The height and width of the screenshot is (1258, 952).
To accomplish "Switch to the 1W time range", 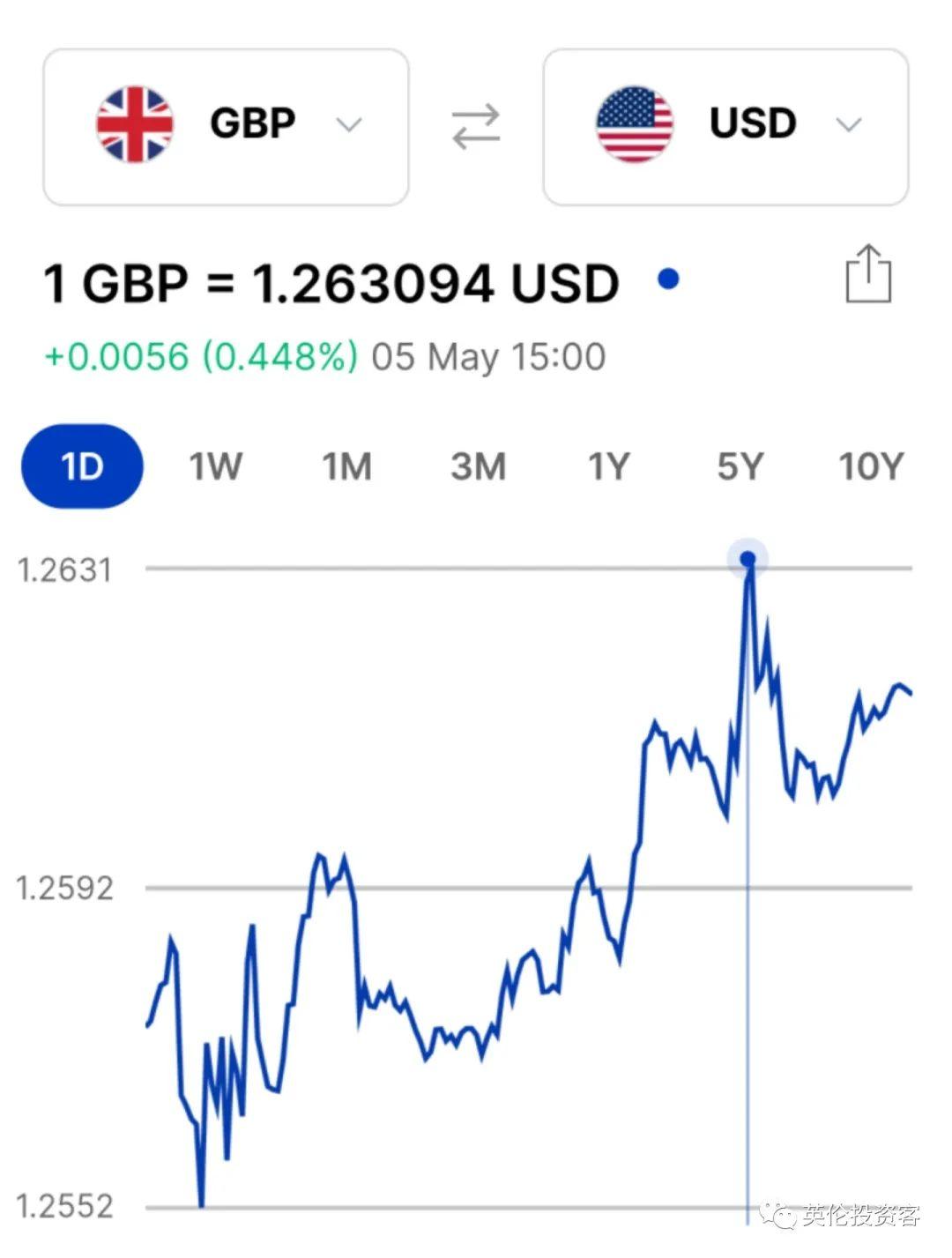I will 214,466.
